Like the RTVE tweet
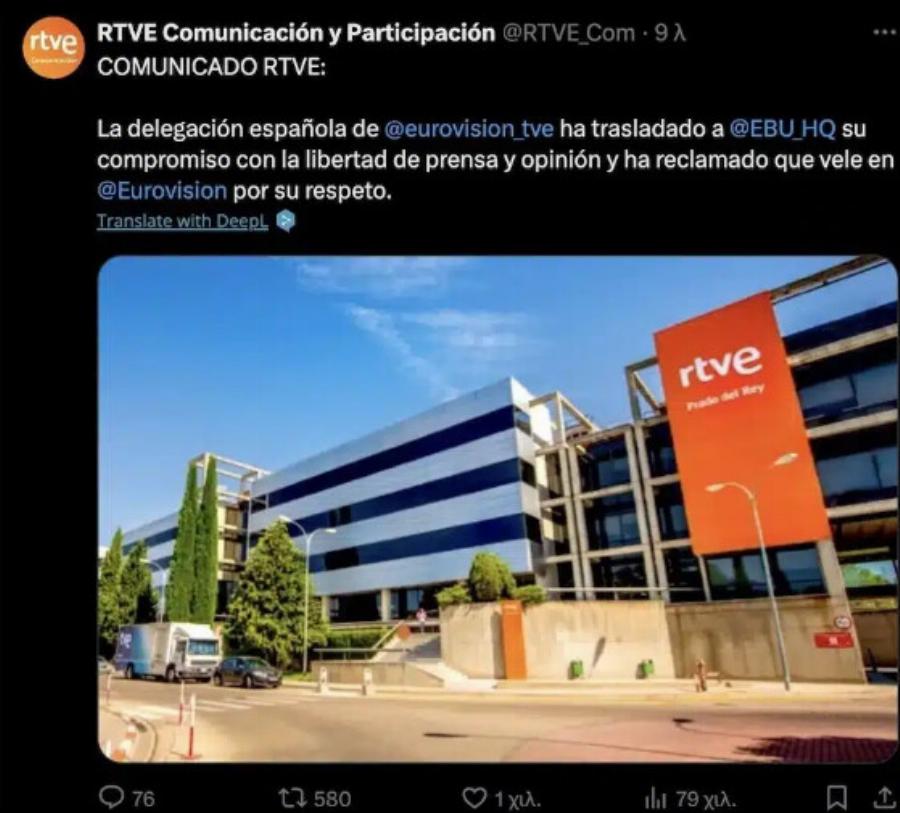This screenshot has width=900, height=813. [x=474, y=798]
